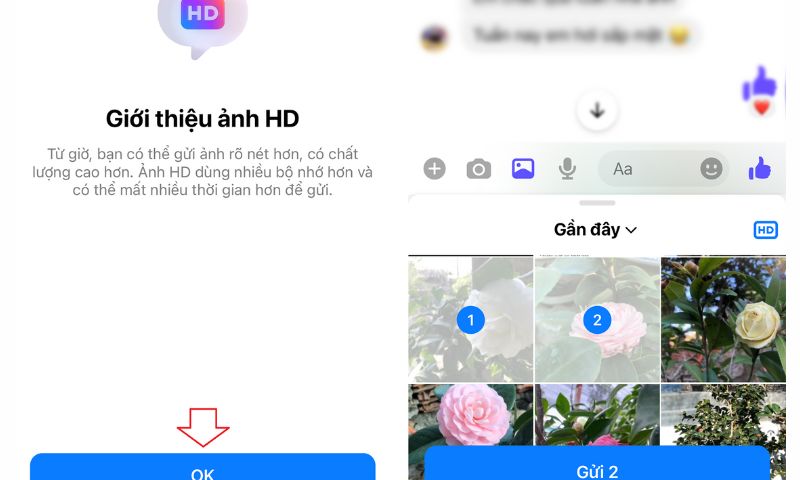Select the cream rose photo

click(x=724, y=320)
